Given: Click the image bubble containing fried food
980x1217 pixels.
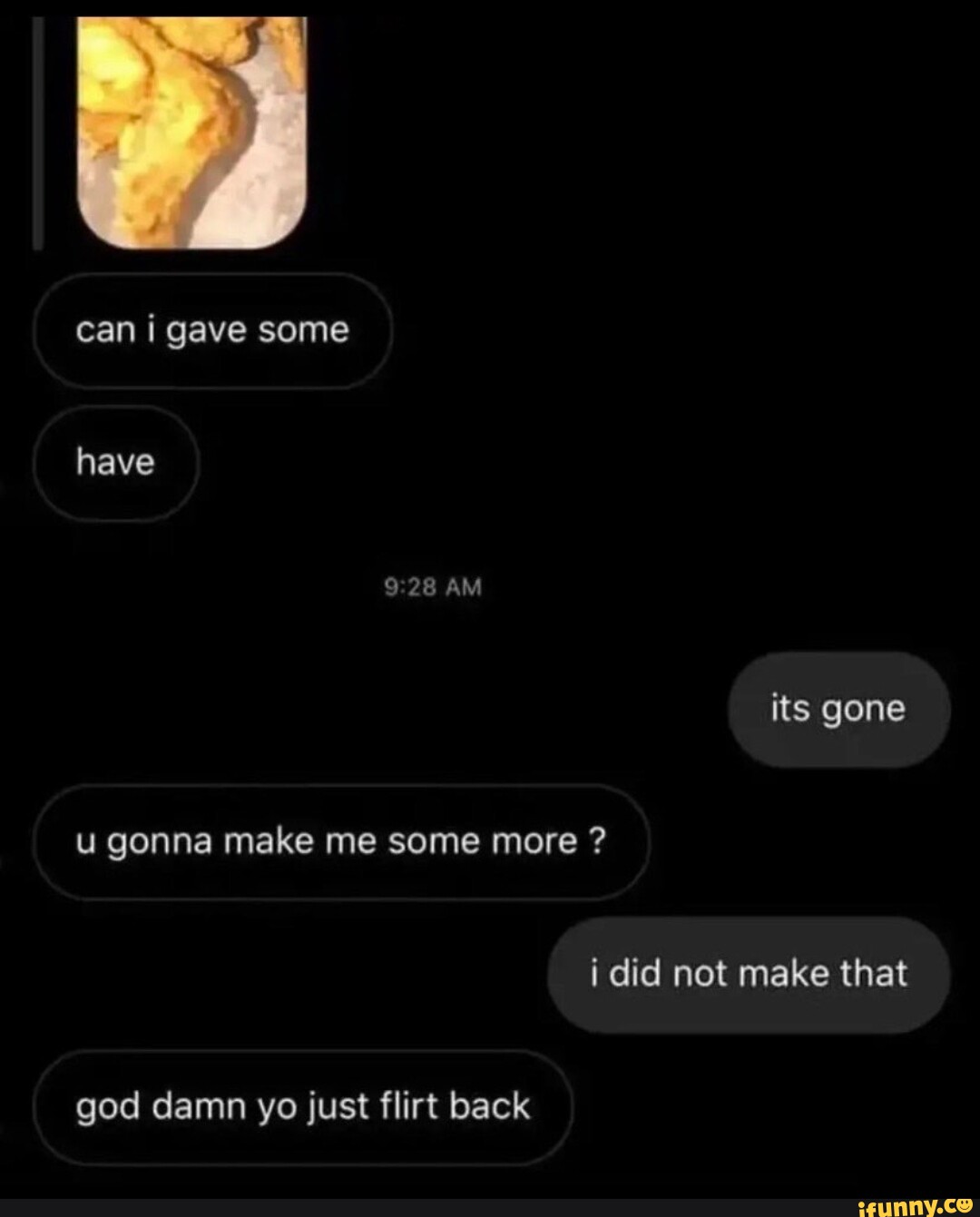Looking at the screenshot, I should [191, 127].
